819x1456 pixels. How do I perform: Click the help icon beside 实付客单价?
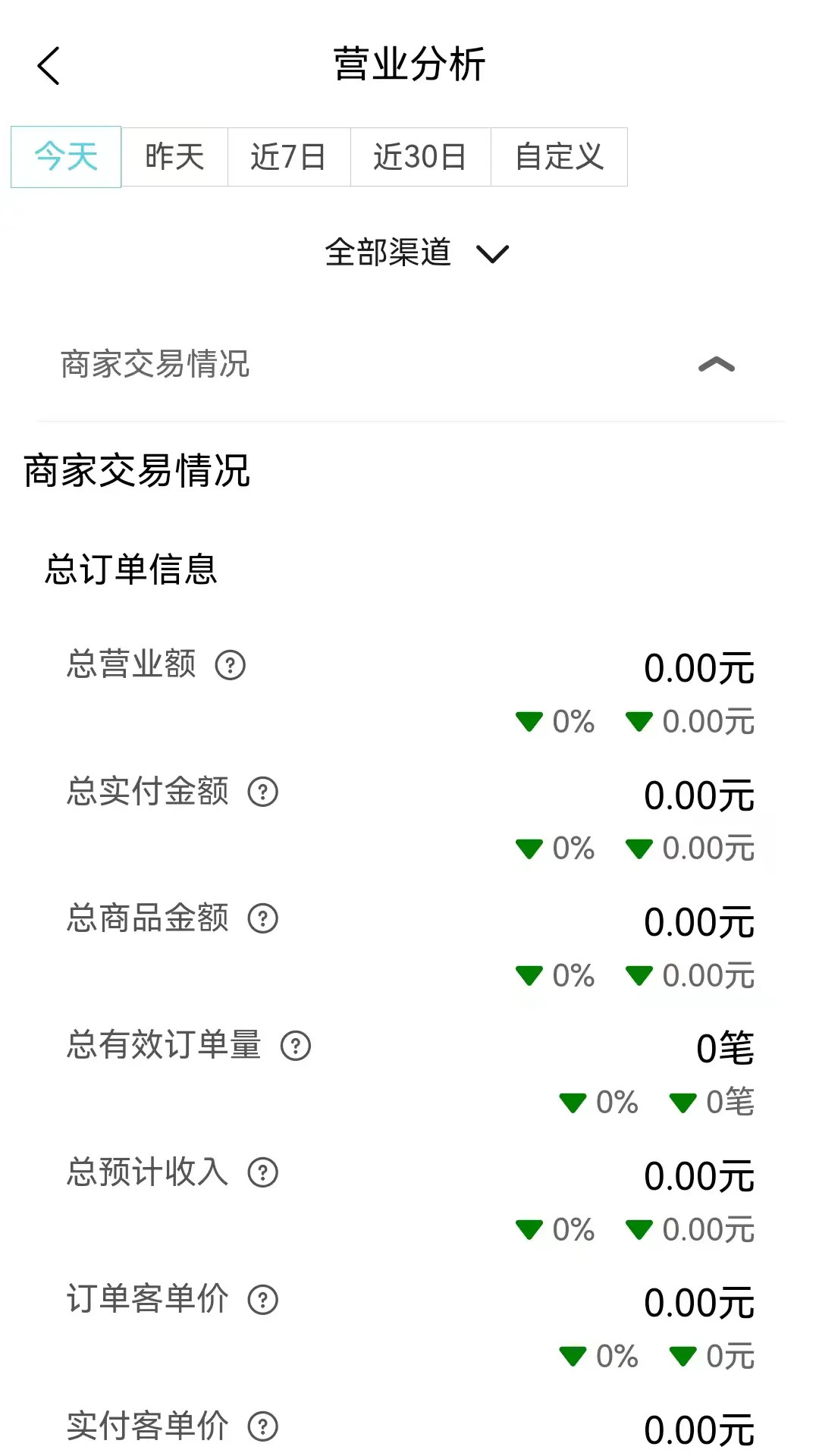262,1426
